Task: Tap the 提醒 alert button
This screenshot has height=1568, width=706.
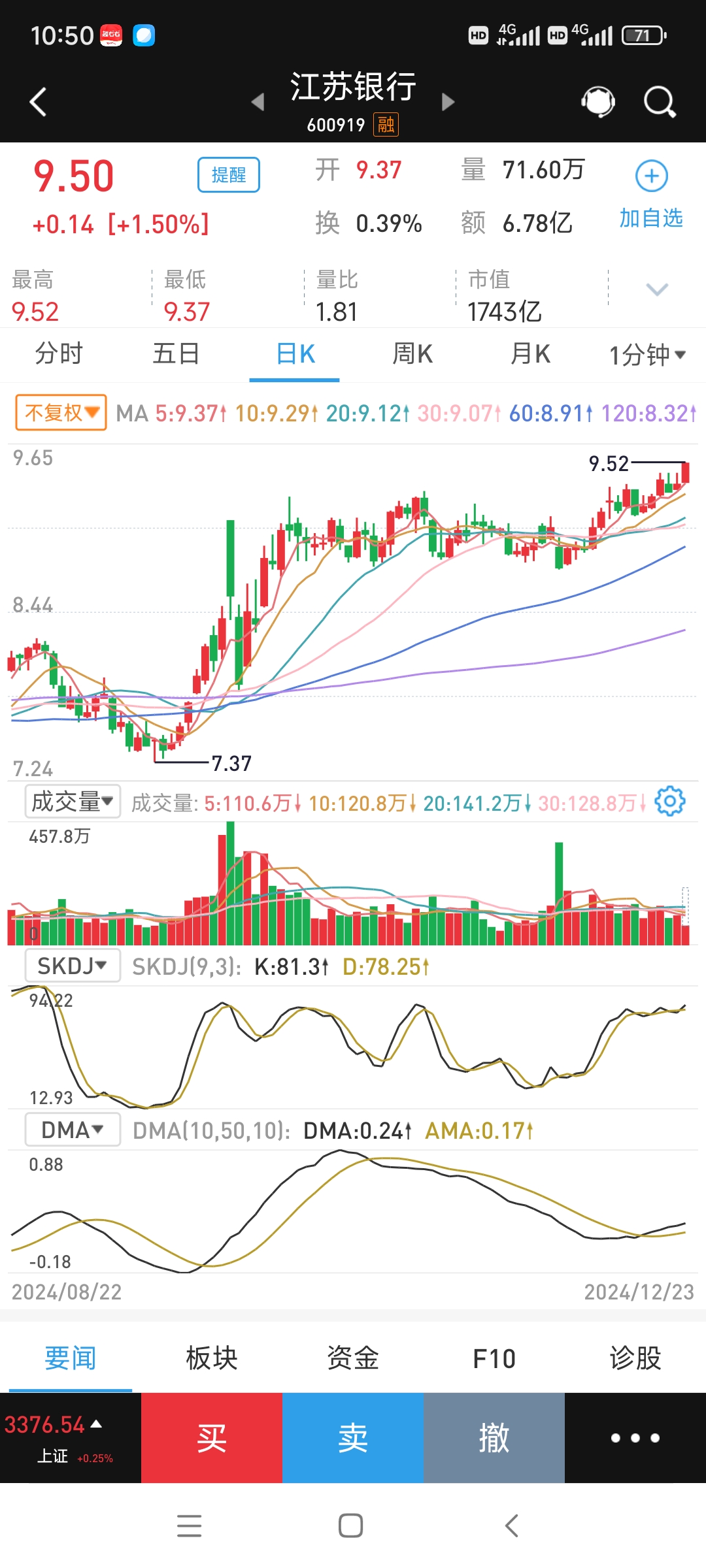Action: click(x=227, y=175)
